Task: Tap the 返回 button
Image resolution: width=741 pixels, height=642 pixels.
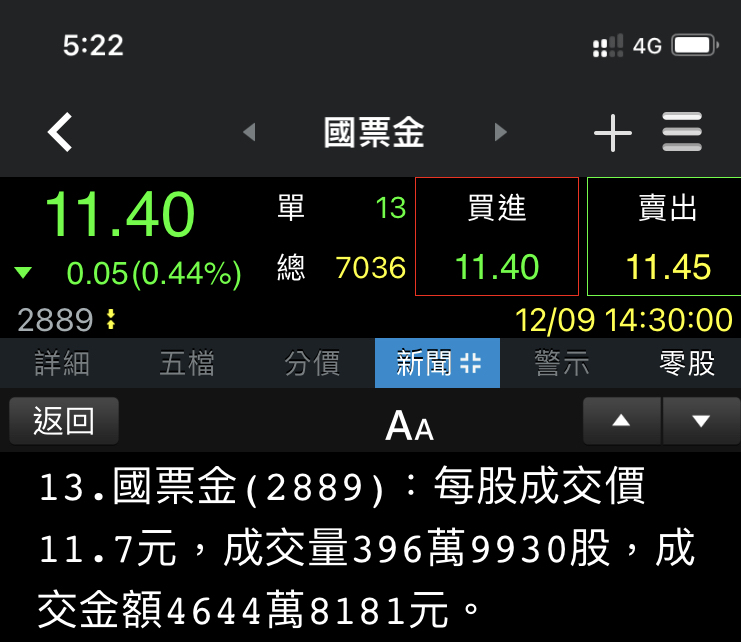Action: (64, 421)
